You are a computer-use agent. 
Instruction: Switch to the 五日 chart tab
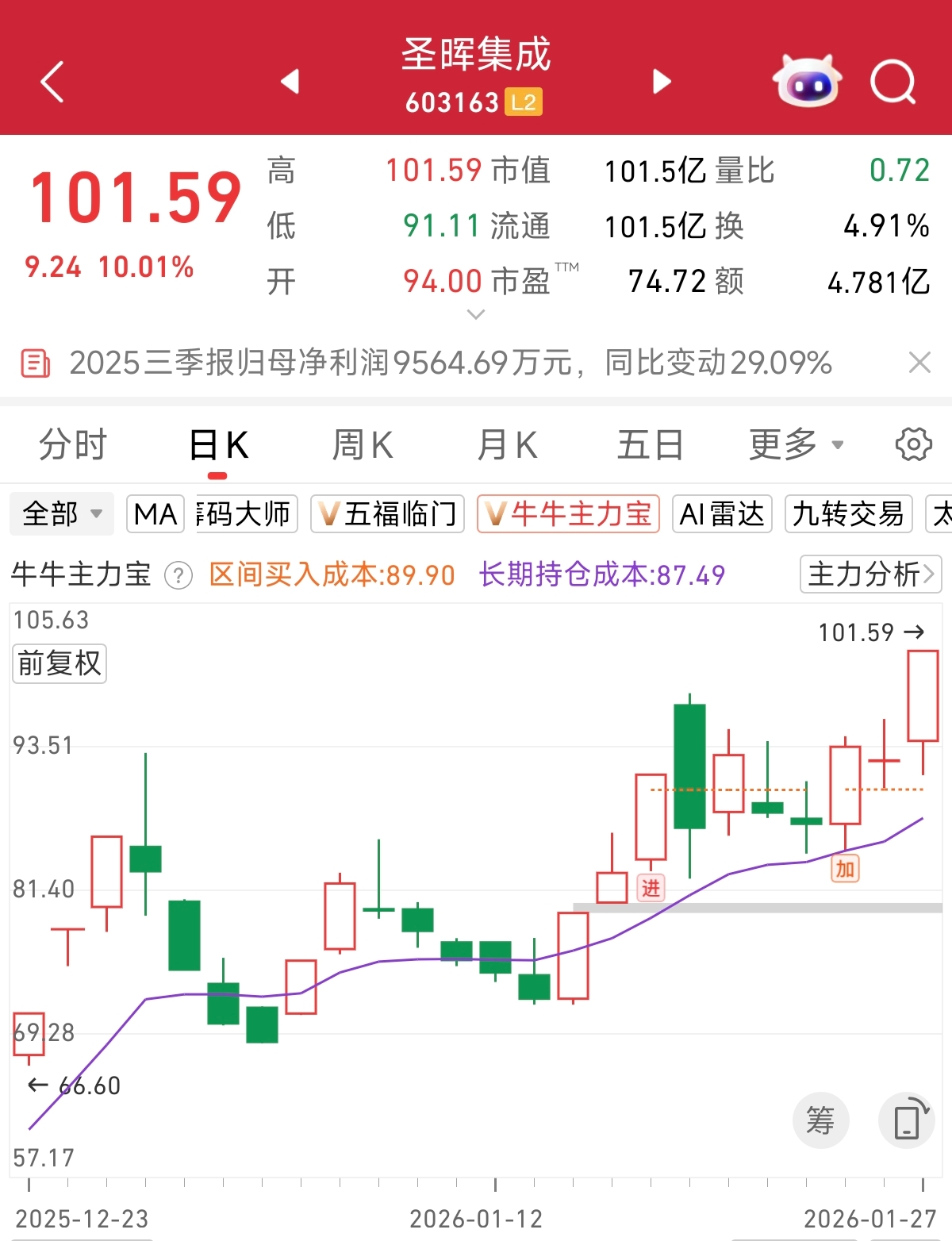click(x=651, y=444)
